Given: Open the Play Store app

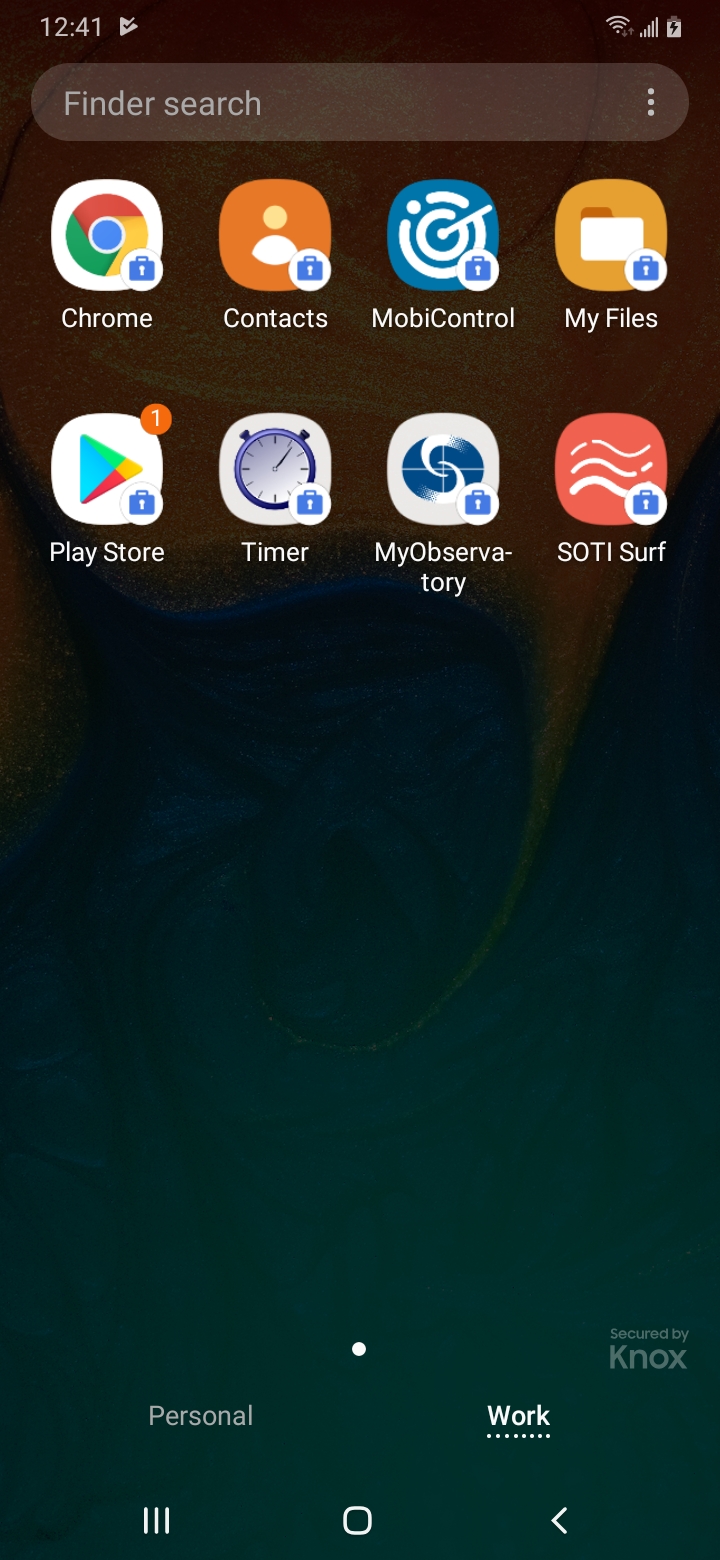Looking at the screenshot, I should tap(107, 469).
